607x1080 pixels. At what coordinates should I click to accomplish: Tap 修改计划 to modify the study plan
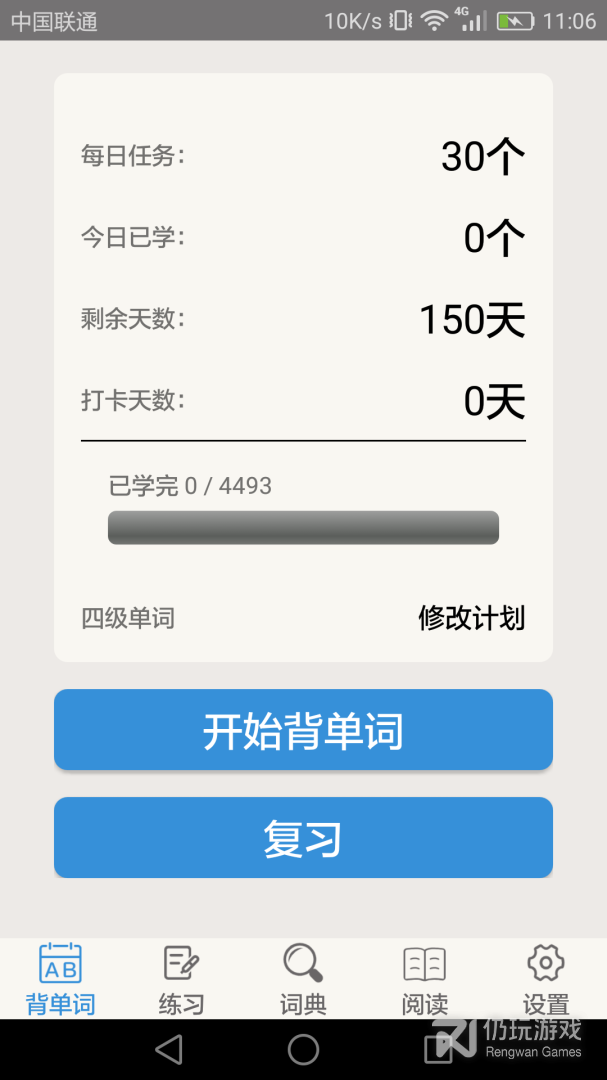click(x=471, y=618)
